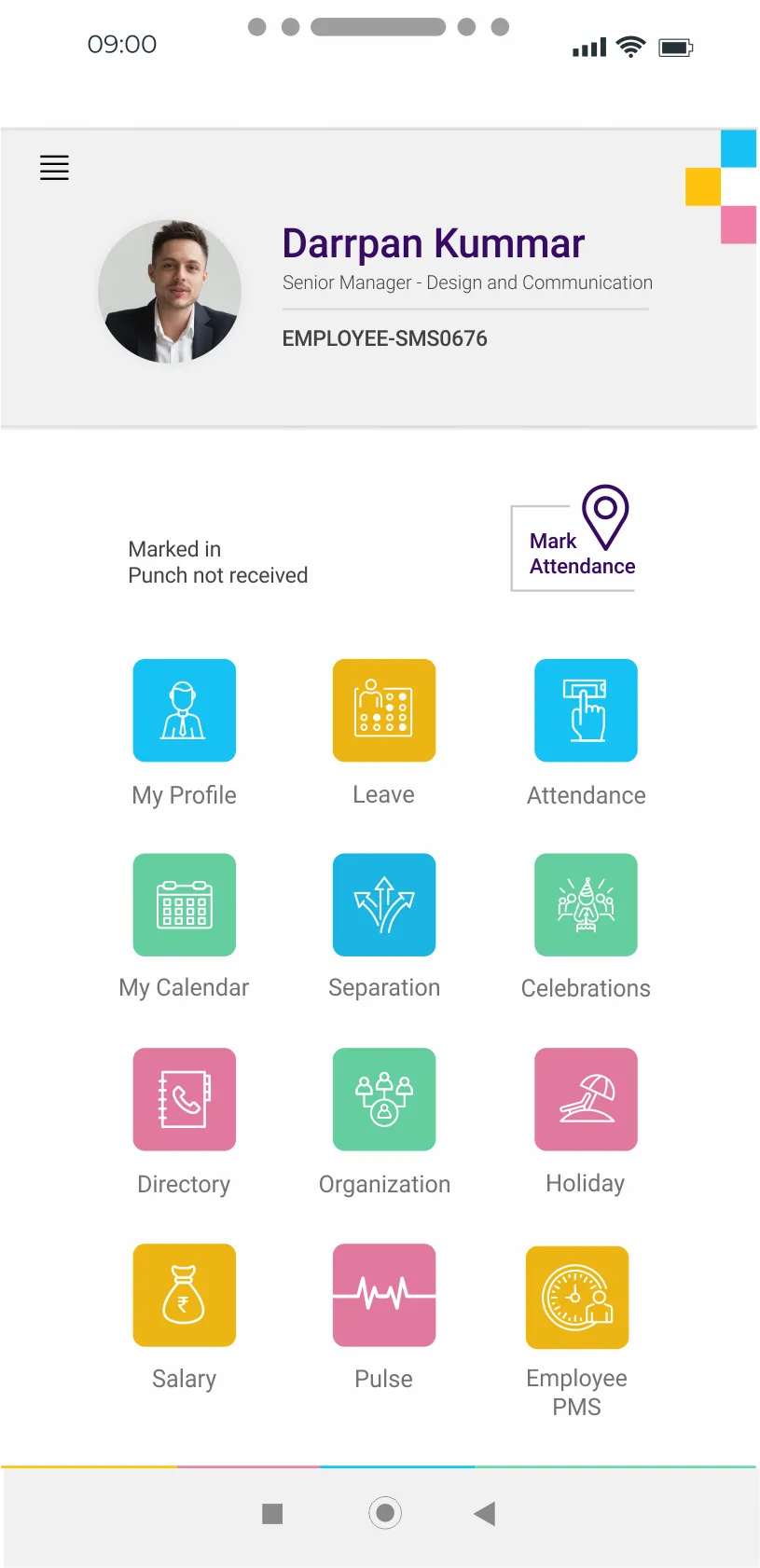Viewport: 760px width, 1568px height.
Task: Go to the Leave section
Action: coord(384,710)
